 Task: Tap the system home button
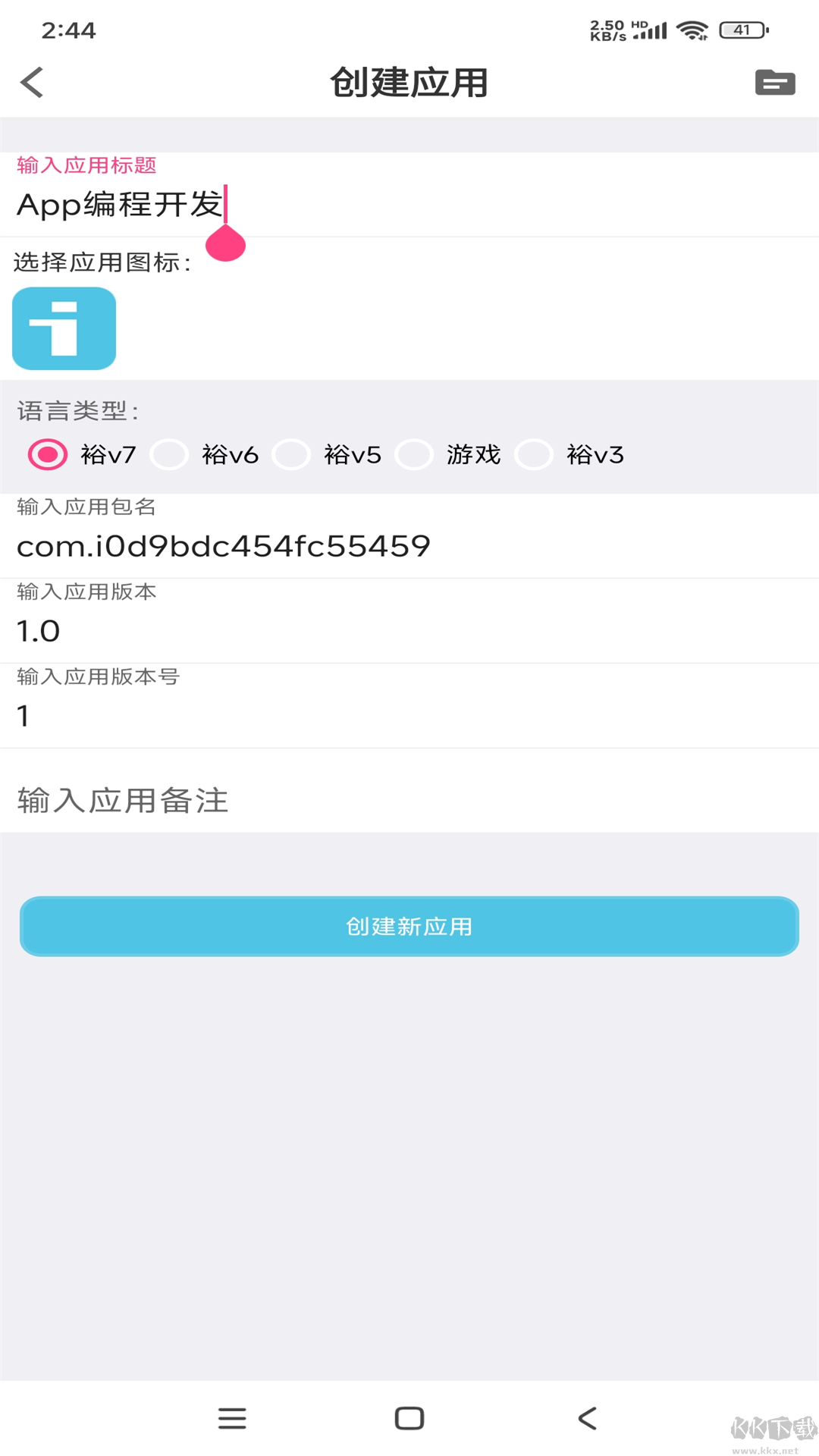tap(409, 1418)
